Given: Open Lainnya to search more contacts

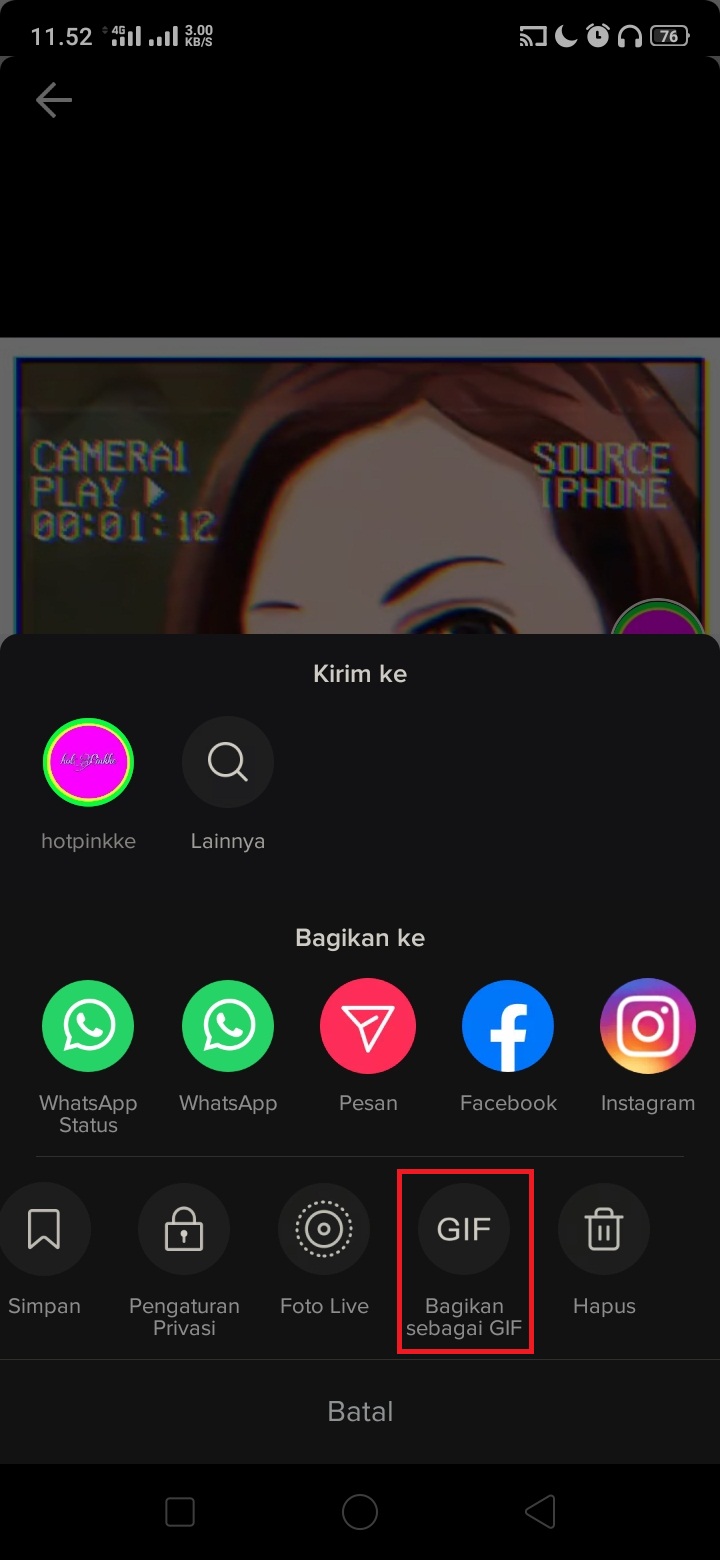Looking at the screenshot, I should [x=228, y=764].
